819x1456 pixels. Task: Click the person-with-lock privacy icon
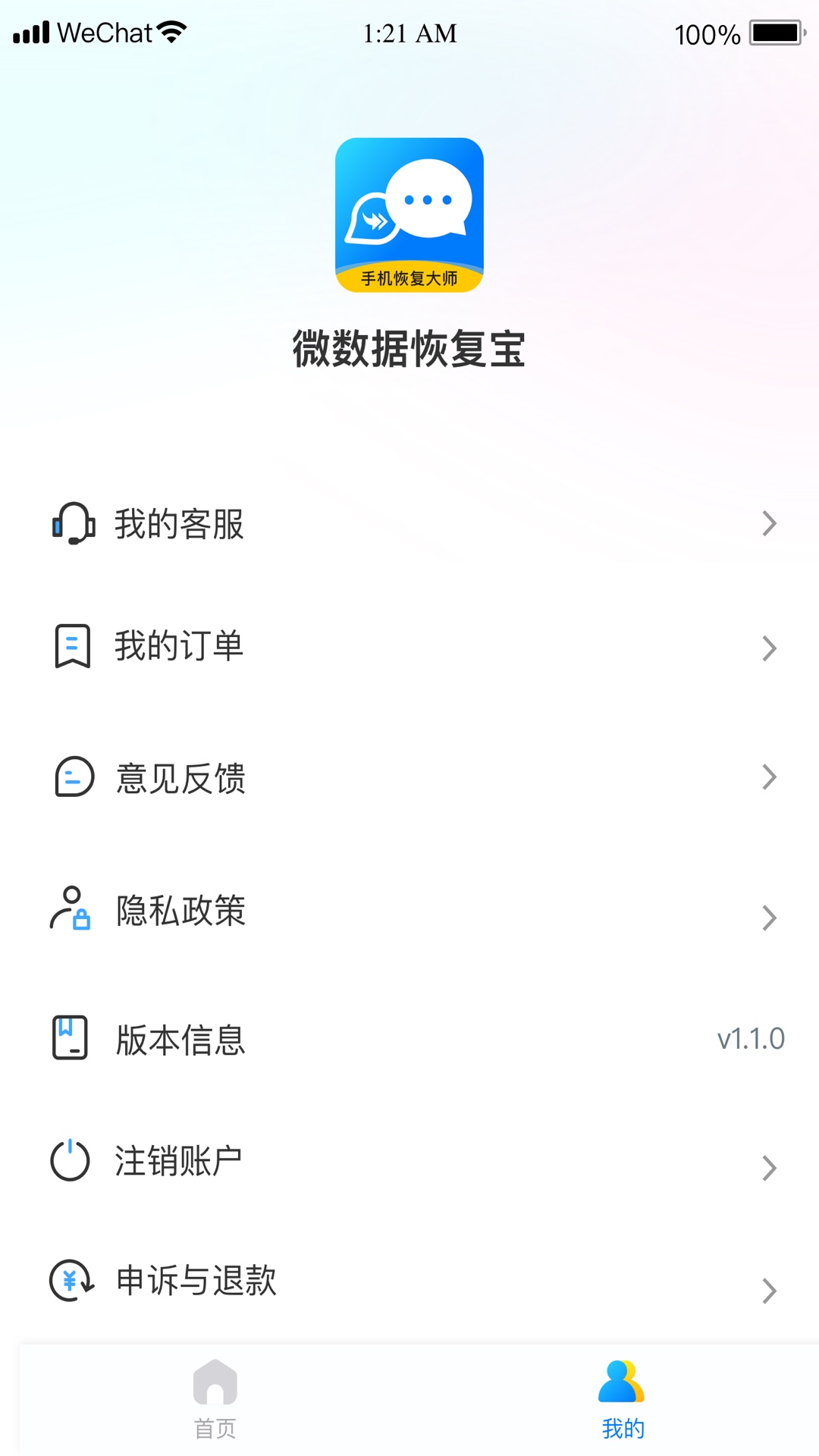pyautogui.click(x=72, y=909)
